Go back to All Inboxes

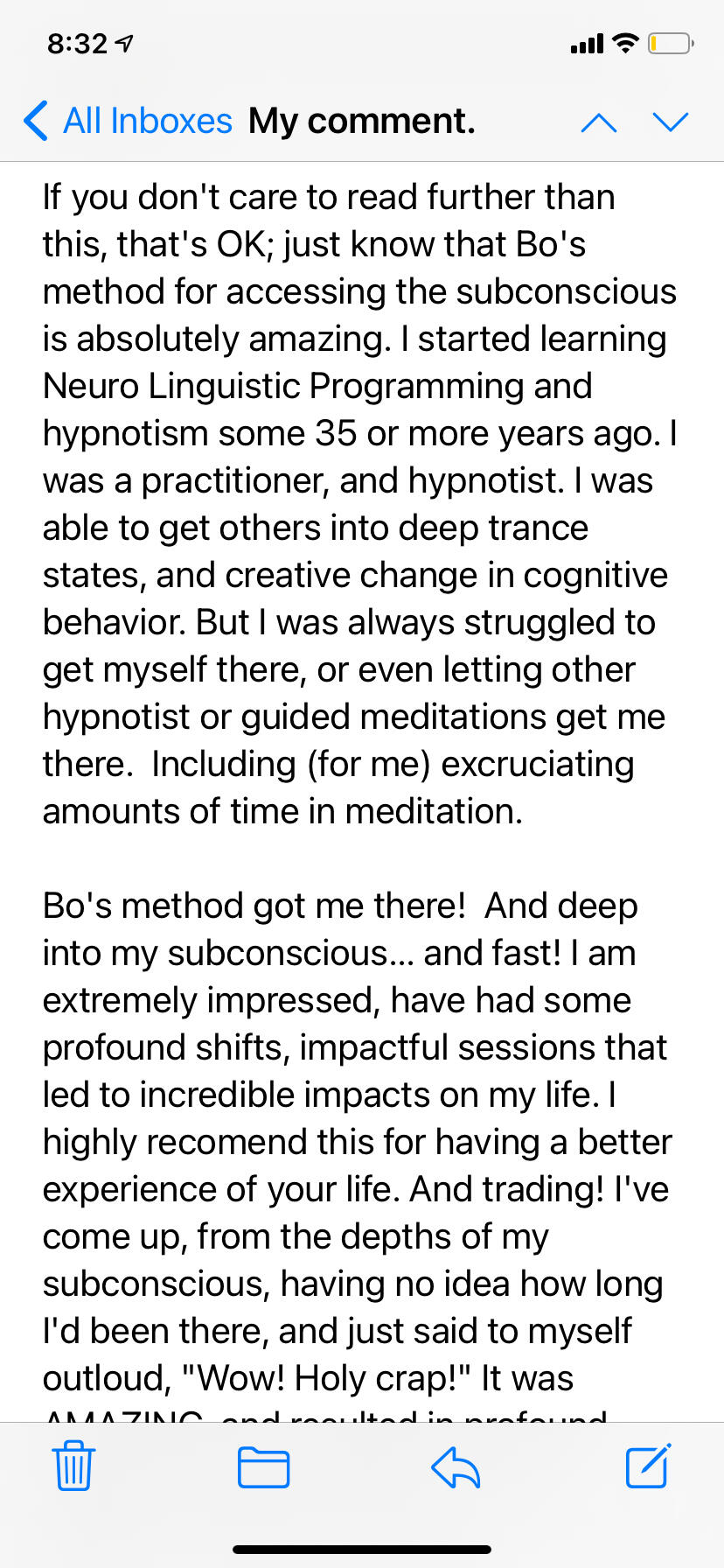[128, 121]
